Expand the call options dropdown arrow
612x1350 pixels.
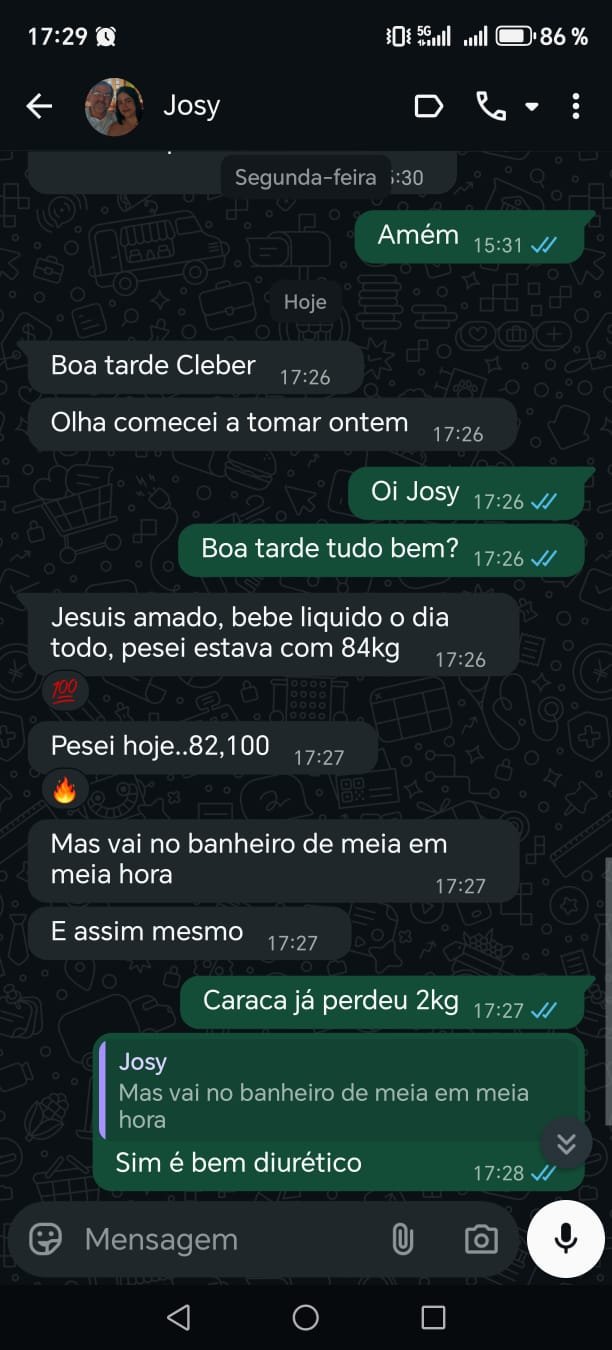point(532,107)
